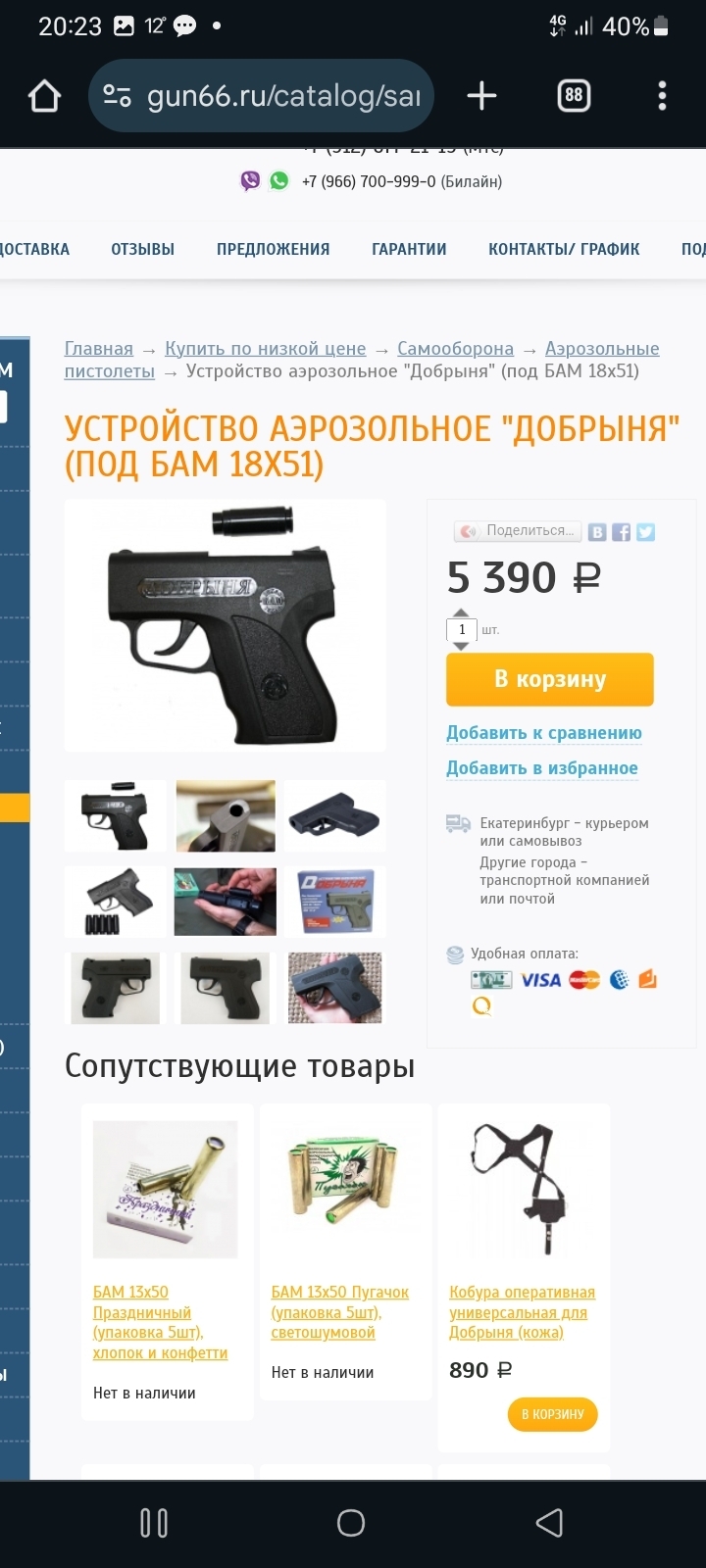Viewport: 706px width, 1568px height.
Task: Open the Добрыня box packaging thumbnail
Action: coord(335,902)
